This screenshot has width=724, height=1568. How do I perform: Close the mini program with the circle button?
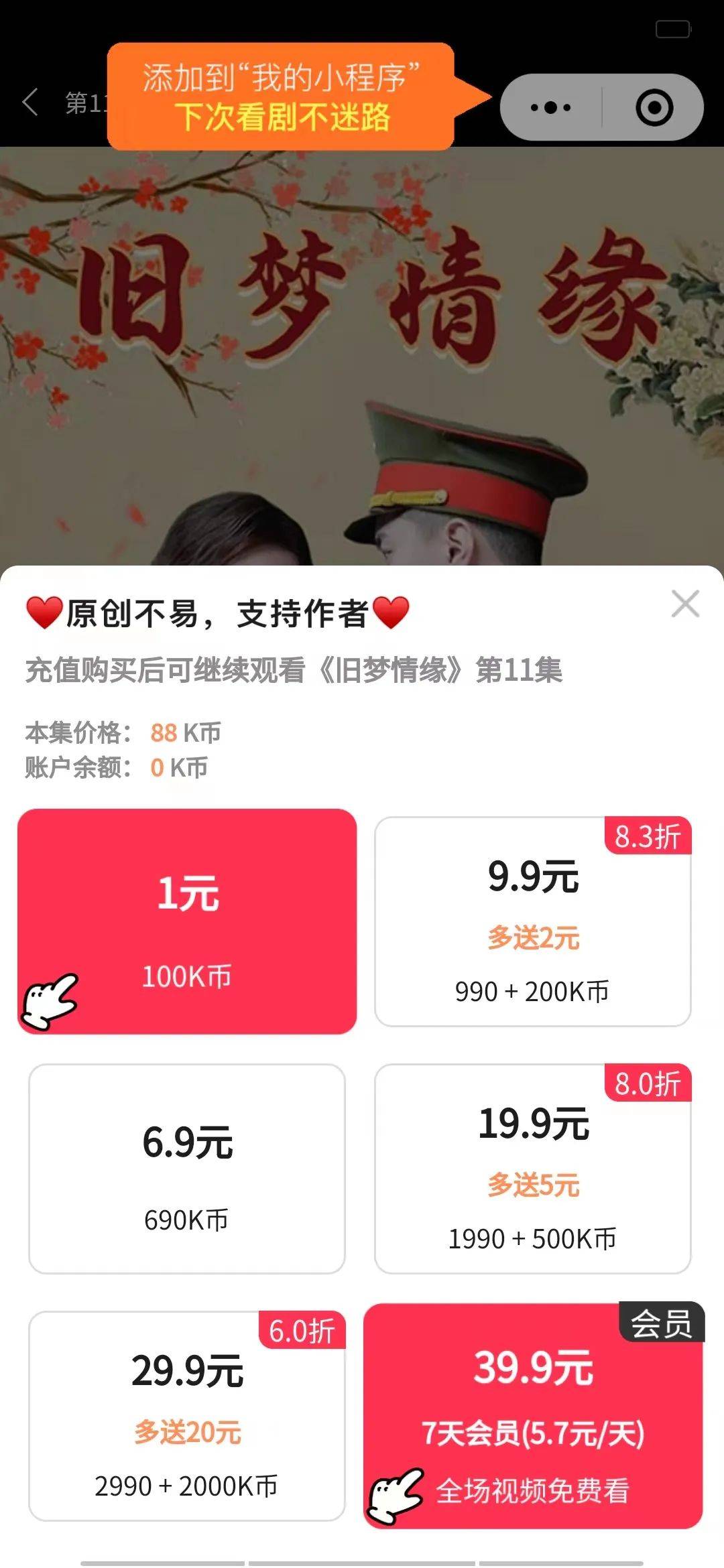pyautogui.click(x=654, y=107)
